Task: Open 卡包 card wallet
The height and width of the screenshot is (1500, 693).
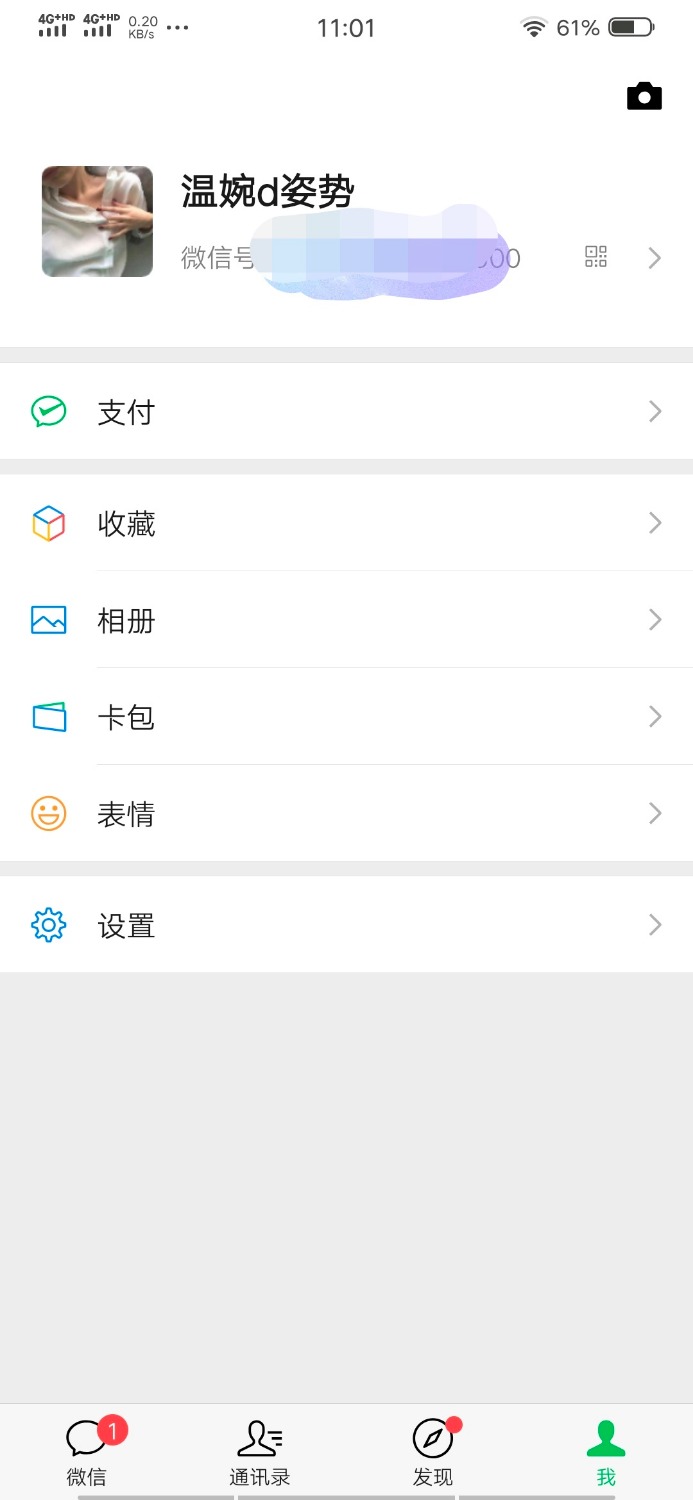Action: click(x=346, y=717)
